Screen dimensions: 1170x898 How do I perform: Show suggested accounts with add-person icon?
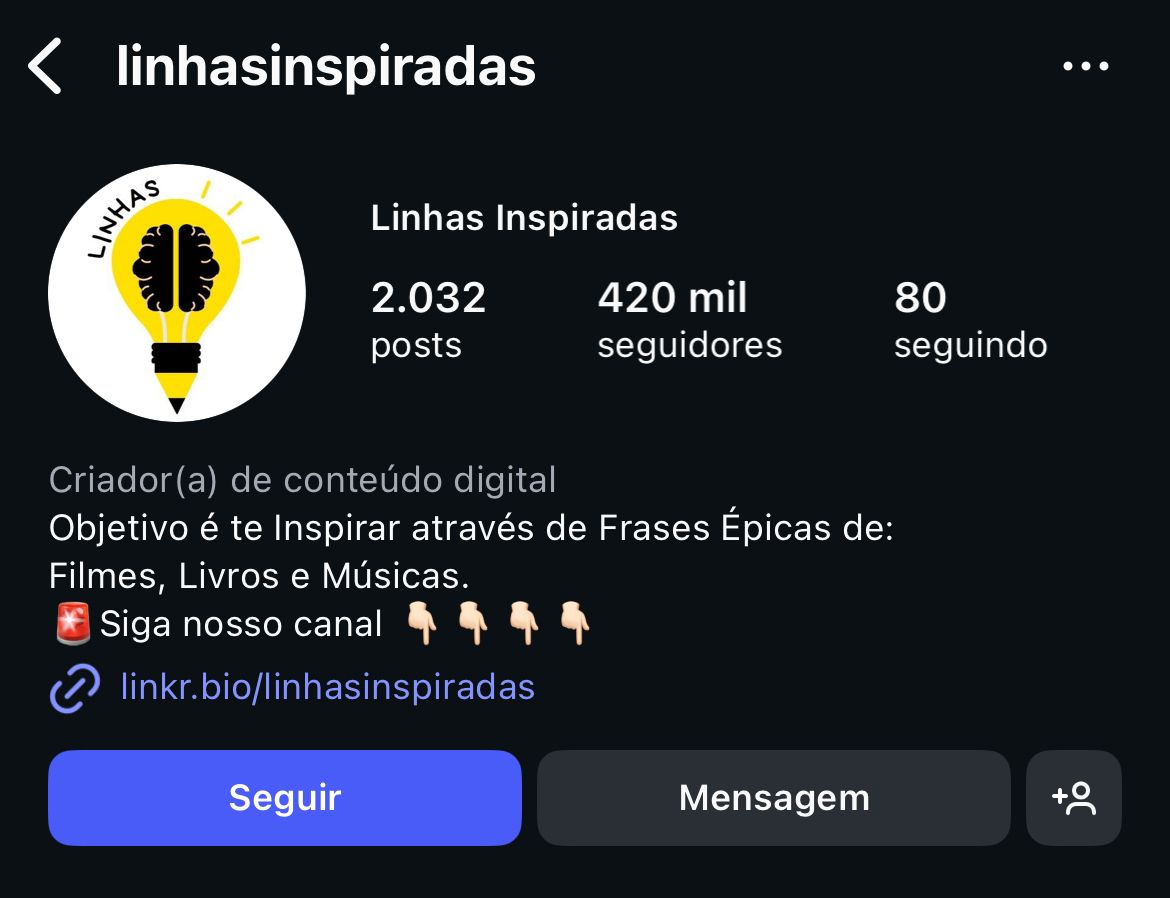pyautogui.click(x=1074, y=798)
